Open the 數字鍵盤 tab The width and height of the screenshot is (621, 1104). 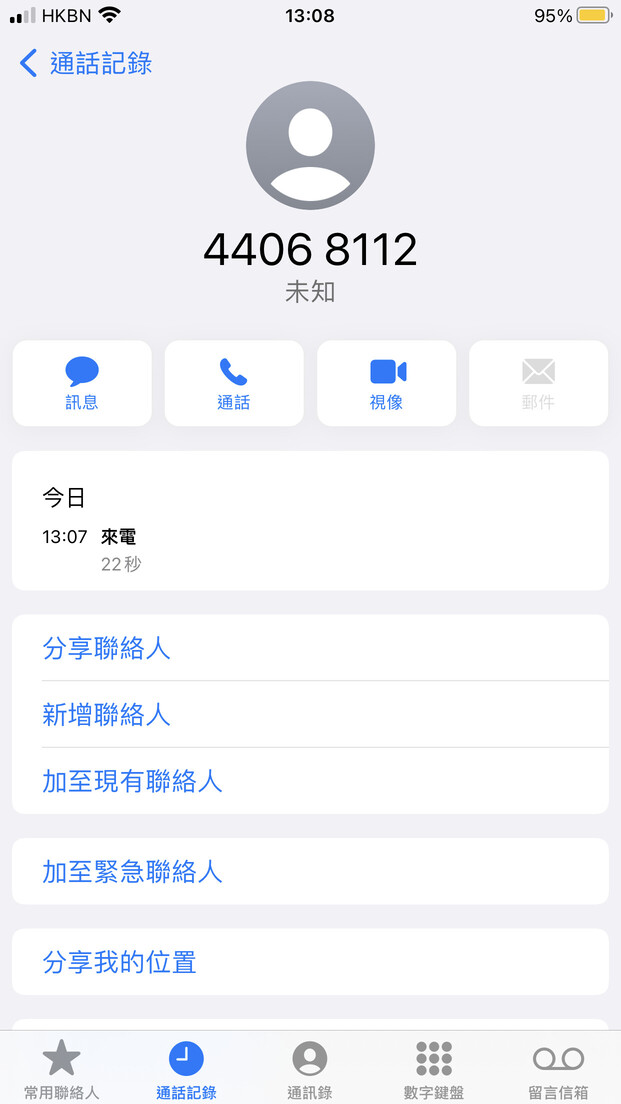[434, 1069]
